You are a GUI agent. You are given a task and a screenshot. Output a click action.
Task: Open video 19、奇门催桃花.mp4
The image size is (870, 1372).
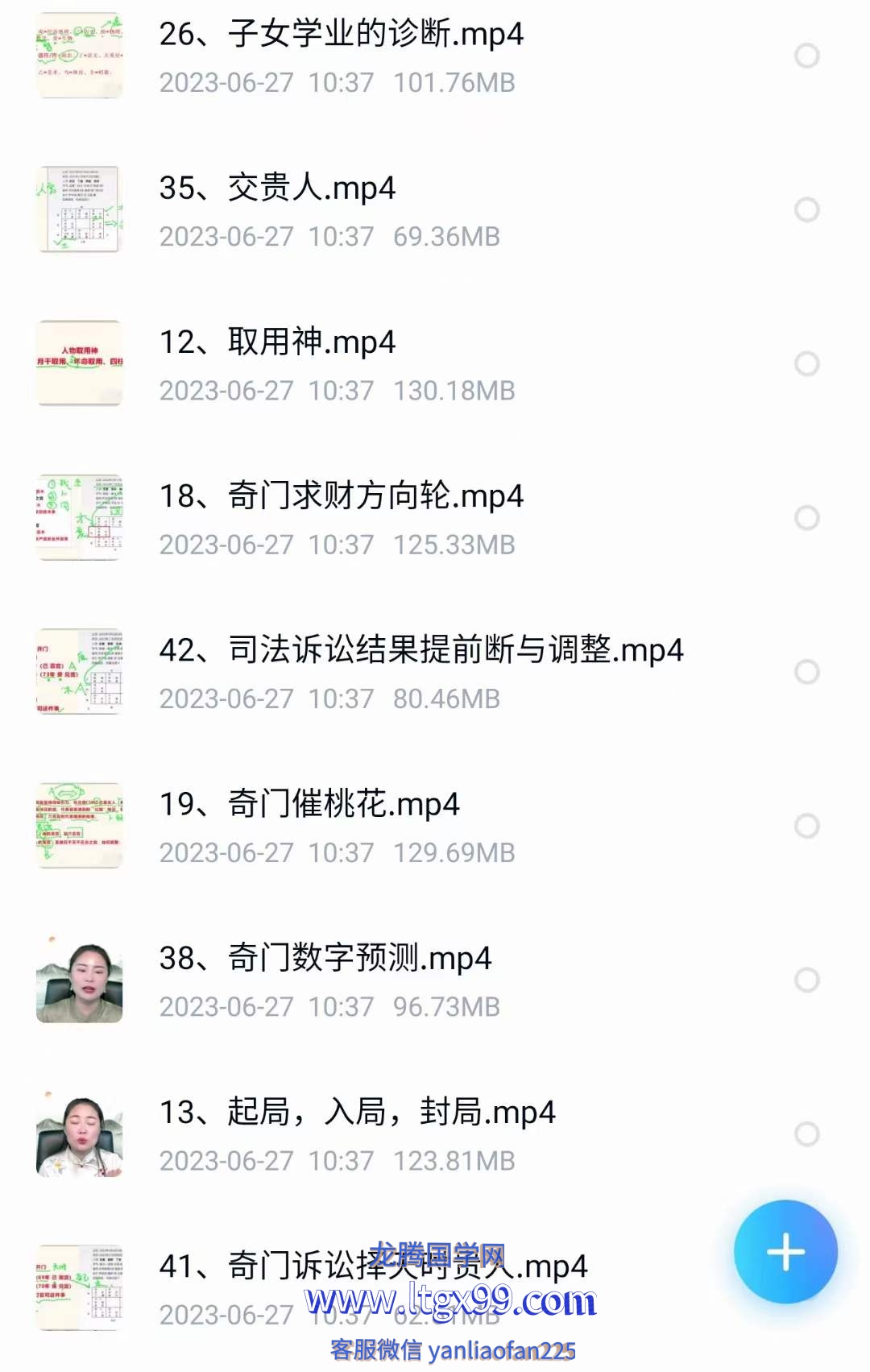tap(309, 804)
